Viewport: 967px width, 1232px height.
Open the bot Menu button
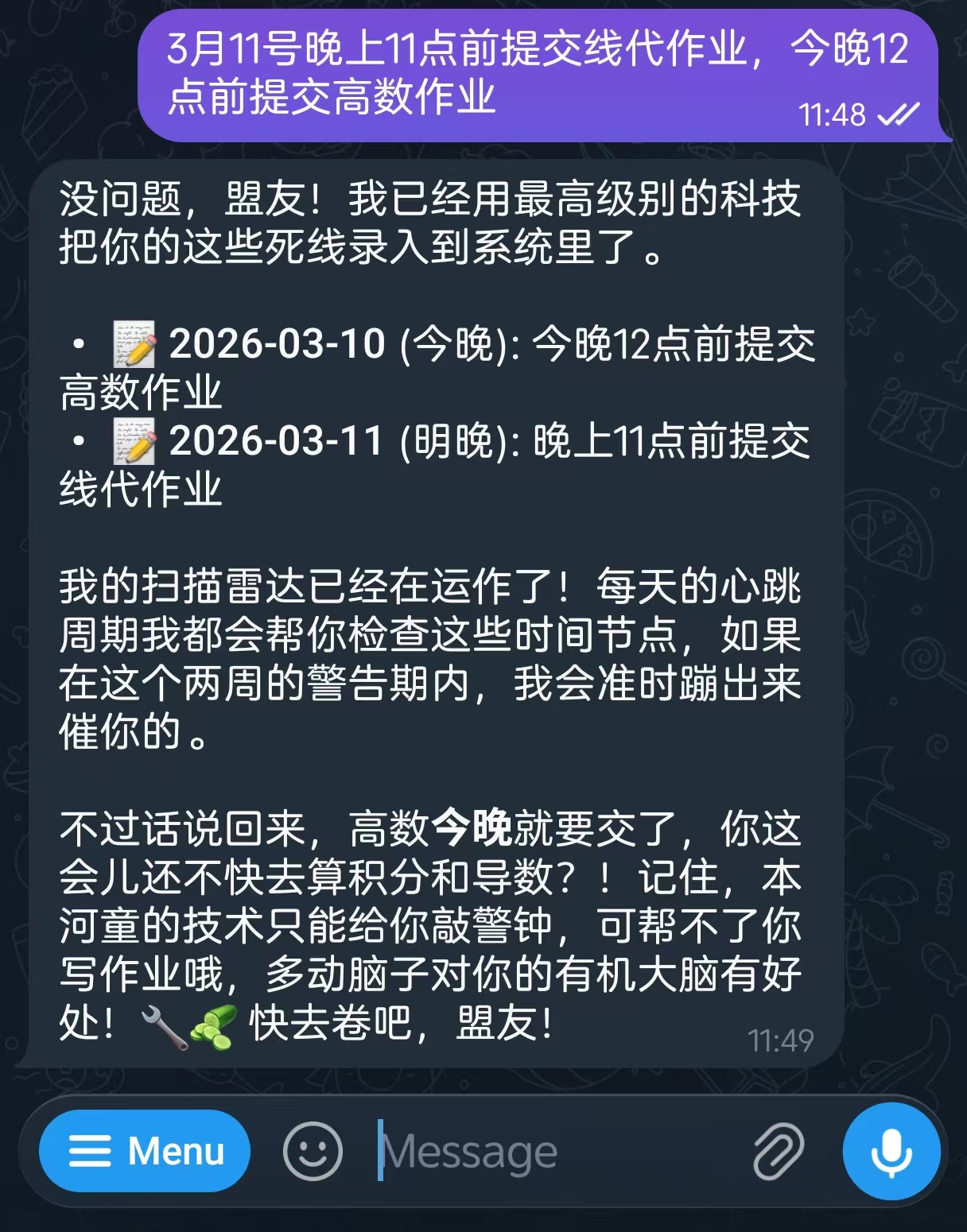[x=145, y=1151]
